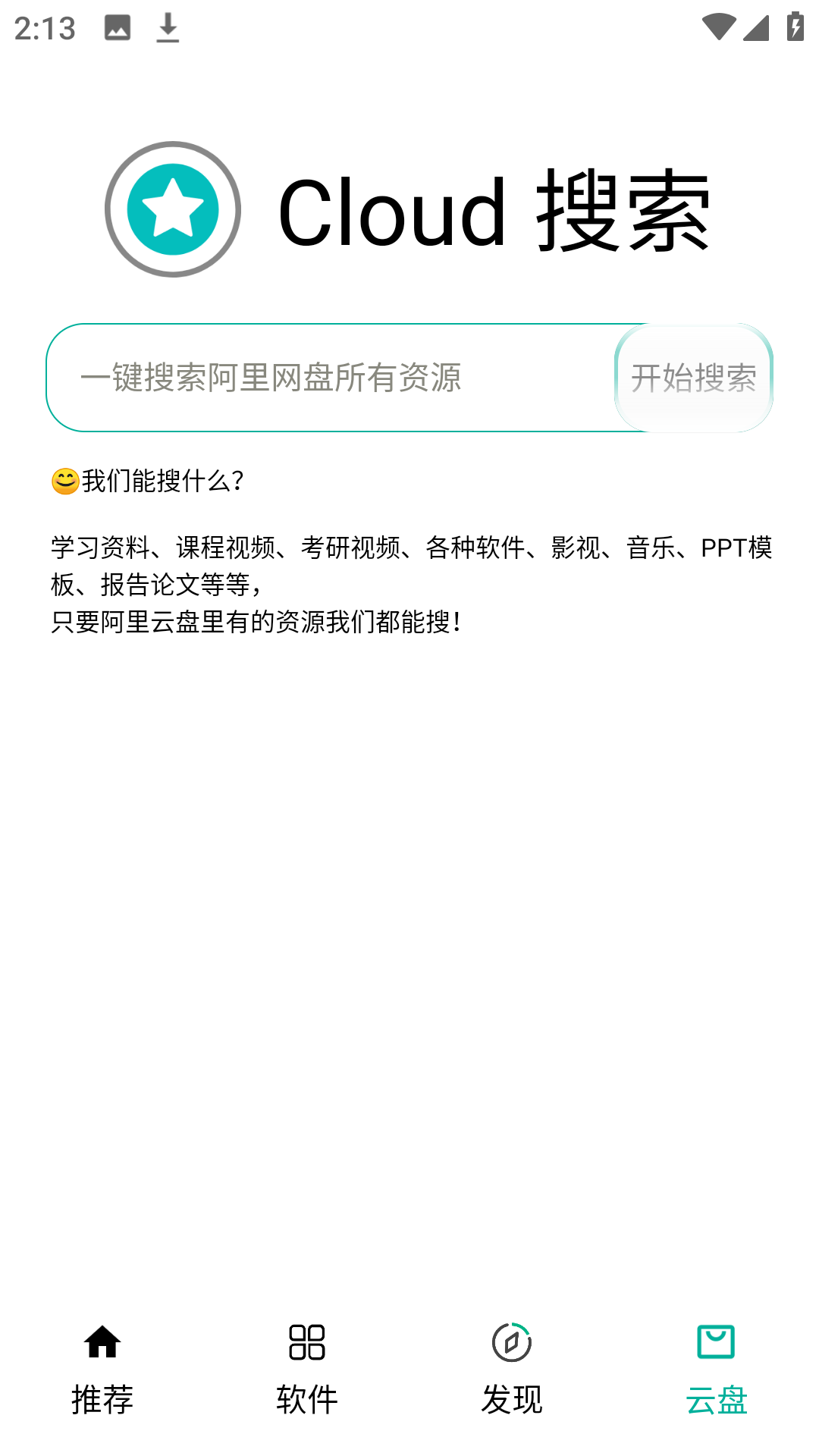Click the smiley emoji before 我们能搜什么
The height and width of the screenshot is (1456, 819).
click(64, 479)
